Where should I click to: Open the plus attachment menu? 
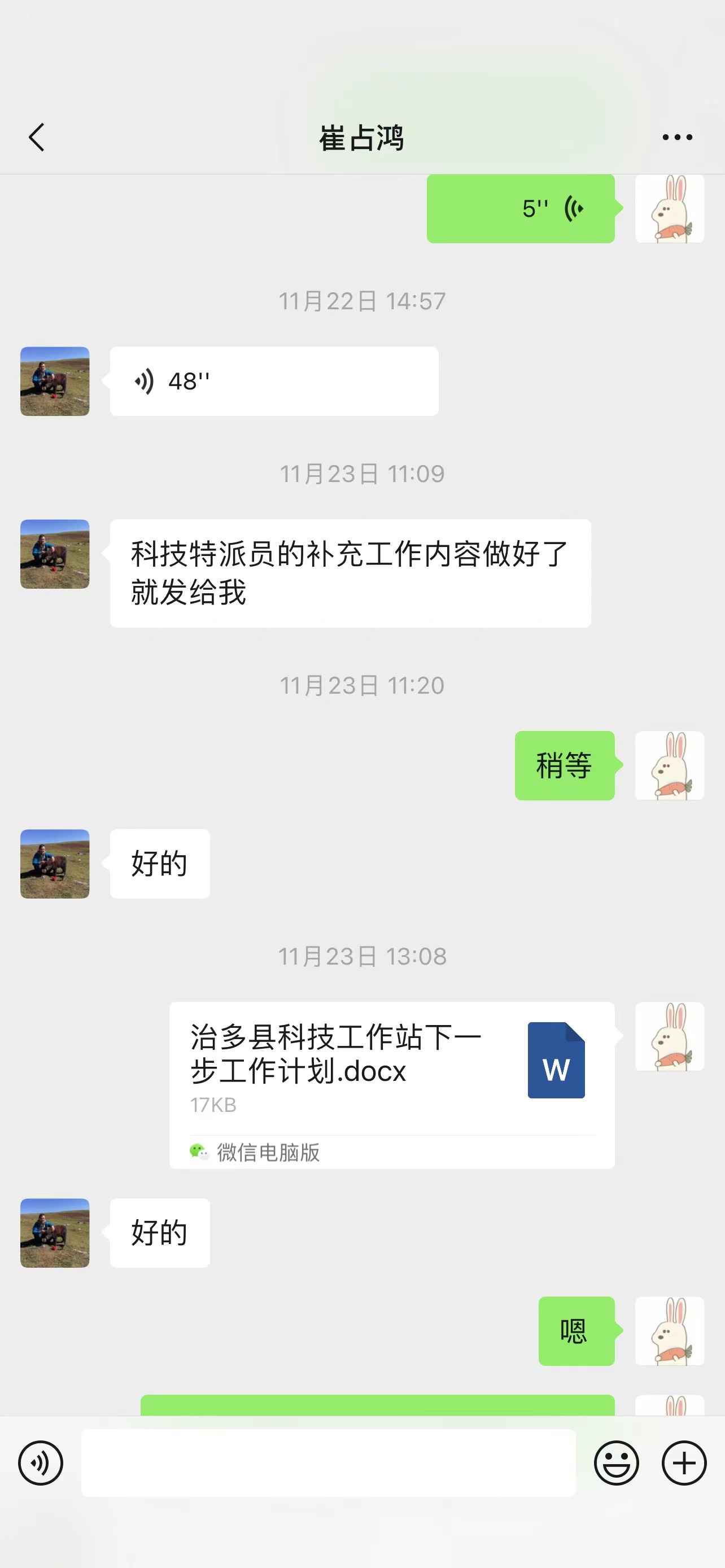tap(684, 1462)
